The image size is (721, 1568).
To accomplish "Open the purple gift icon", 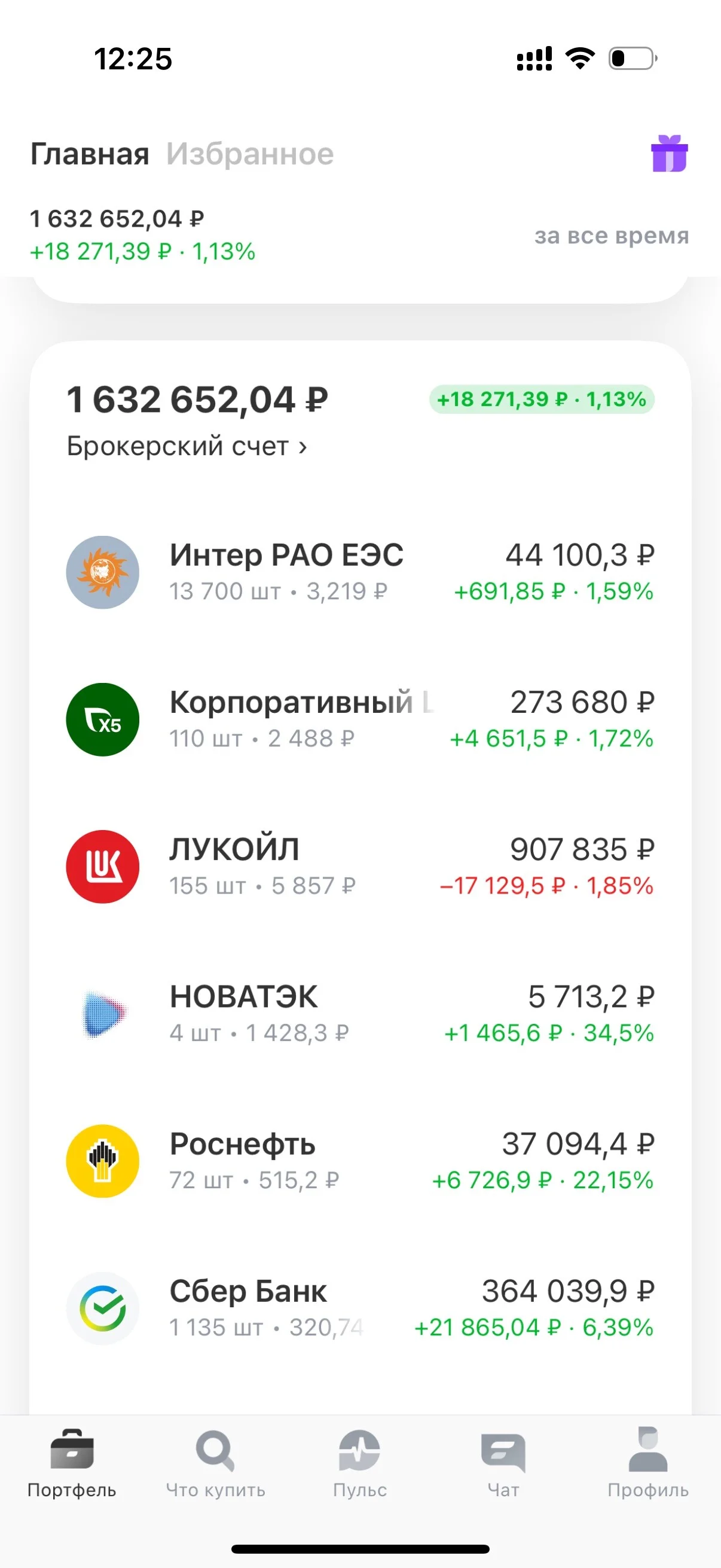I will pyautogui.click(x=668, y=153).
